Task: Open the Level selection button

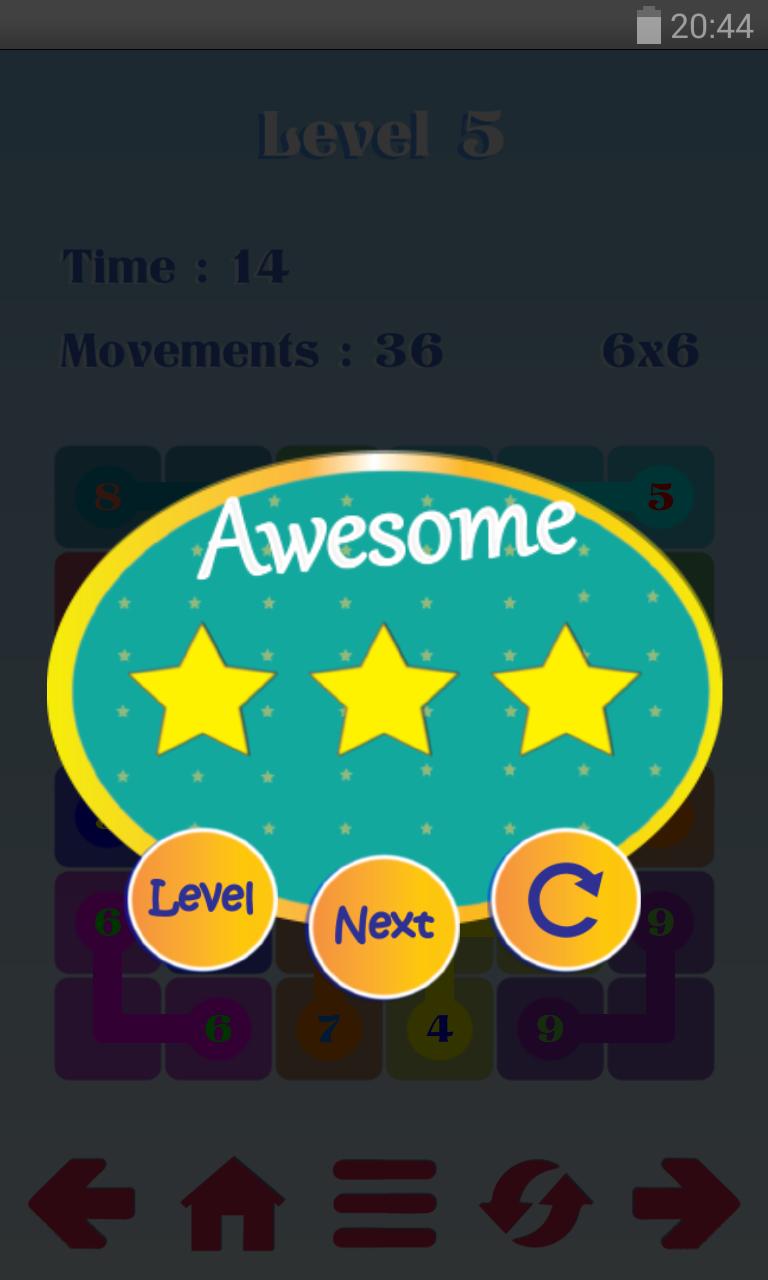Action: (202, 898)
